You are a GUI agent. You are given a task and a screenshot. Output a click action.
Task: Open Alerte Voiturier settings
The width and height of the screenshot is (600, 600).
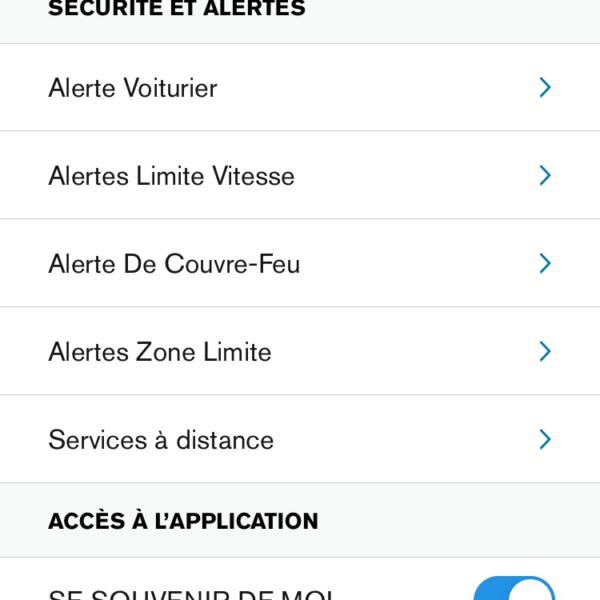pos(300,88)
